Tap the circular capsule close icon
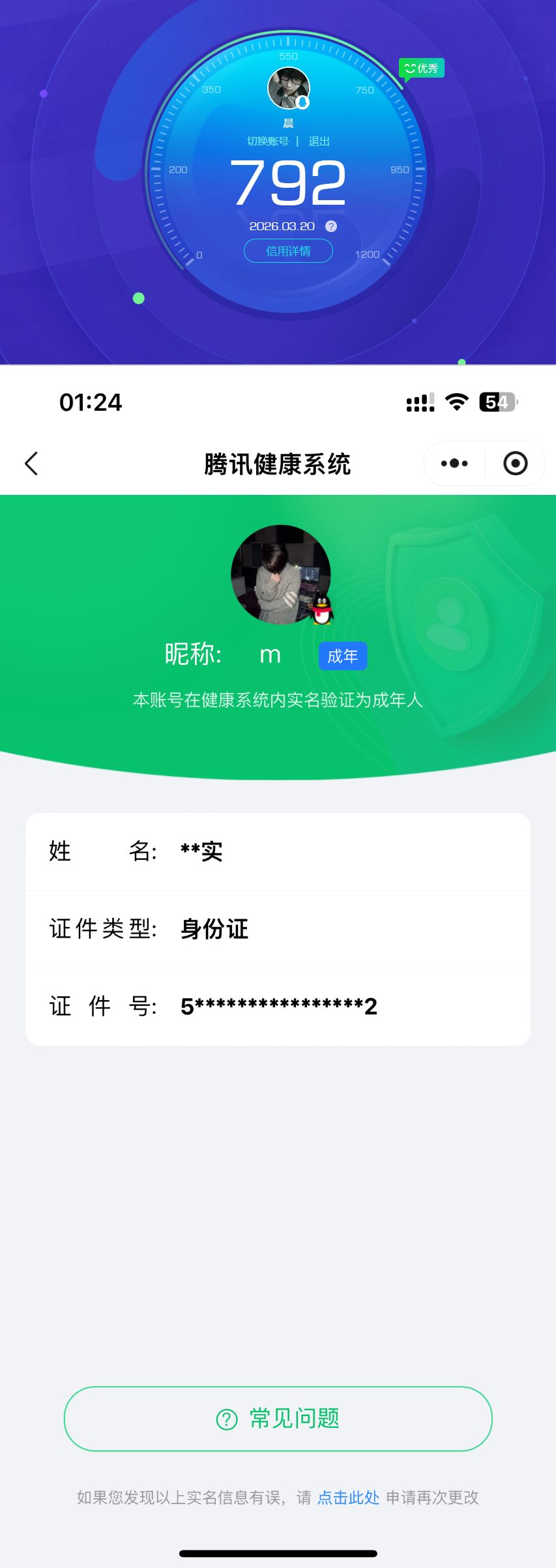 click(x=515, y=464)
